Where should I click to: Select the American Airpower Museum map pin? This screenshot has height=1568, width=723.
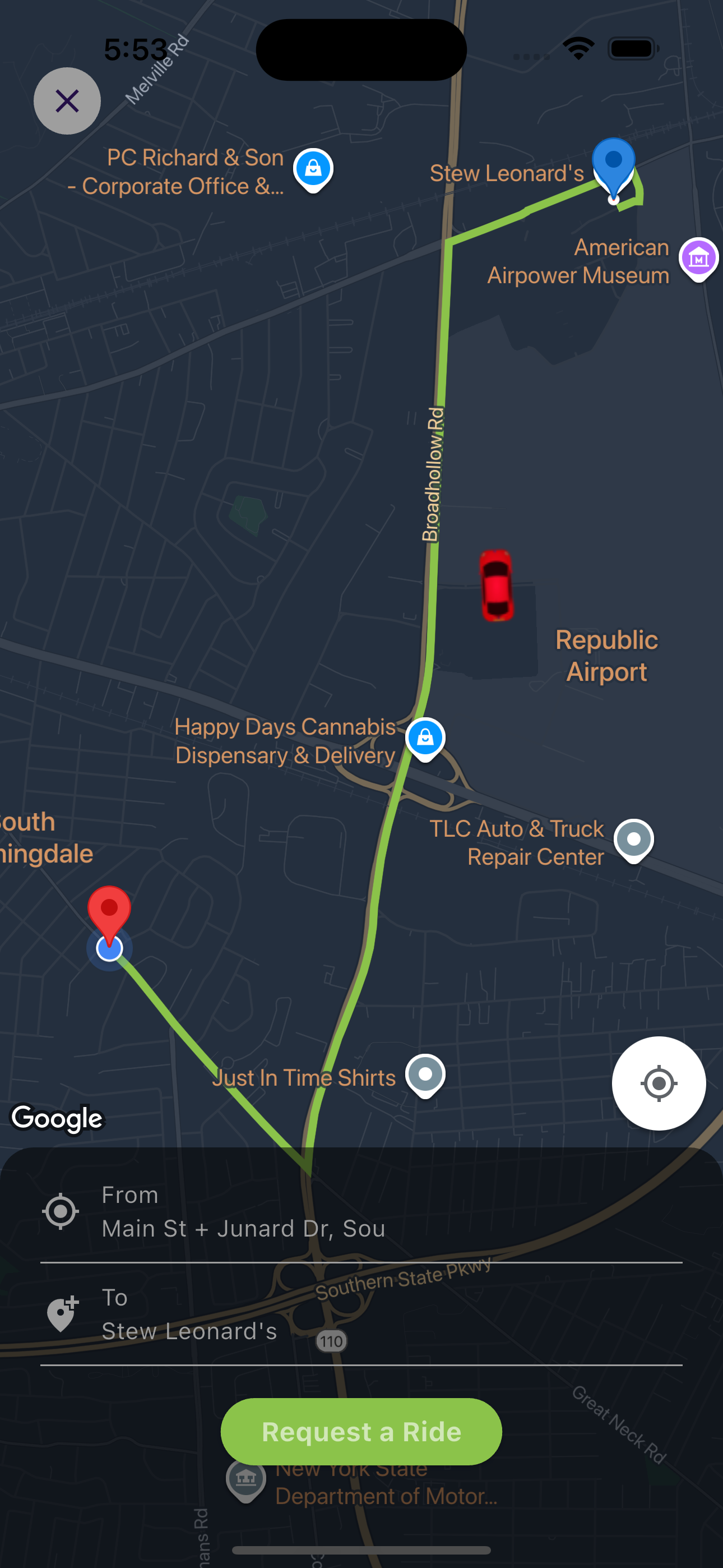tap(699, 258)
